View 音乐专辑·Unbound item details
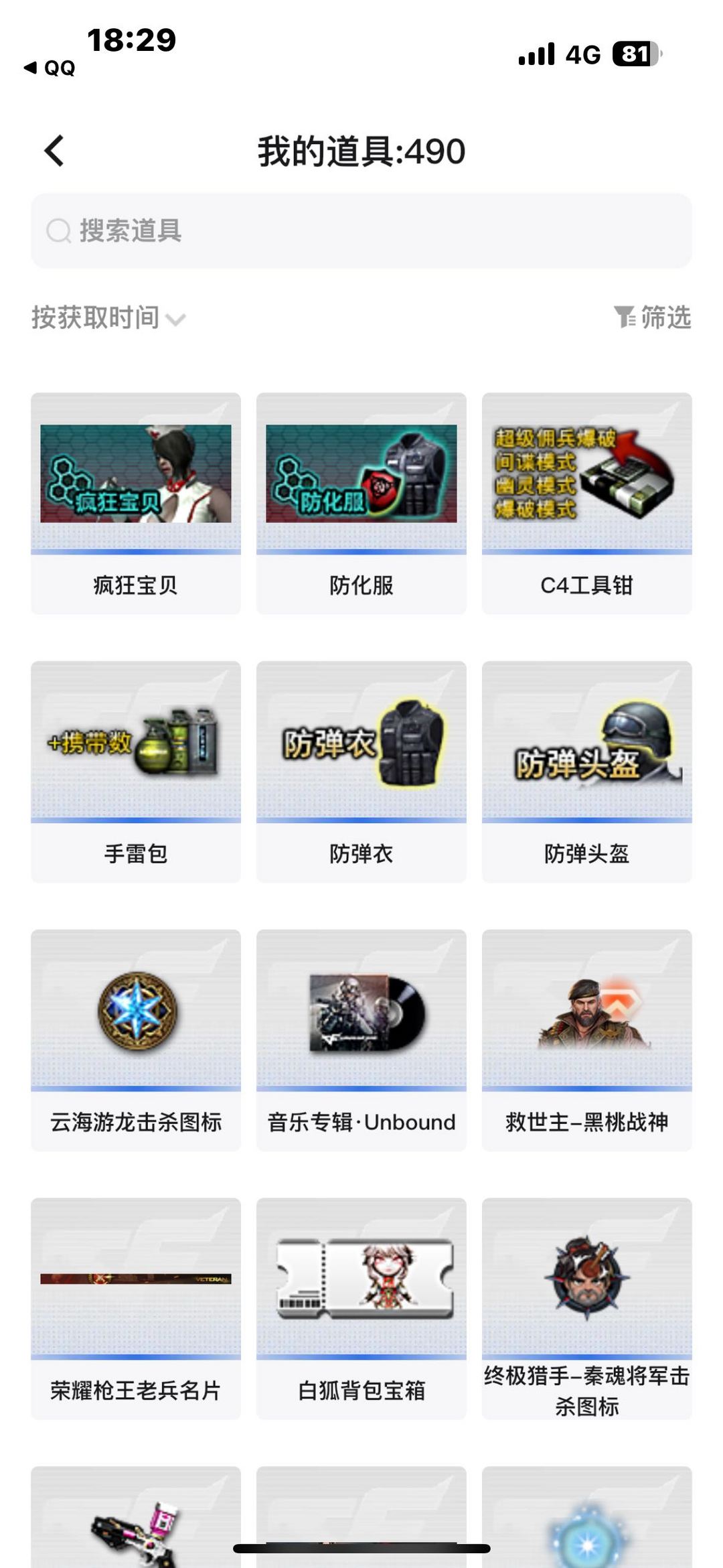The width and height of the screenshot is (723, 1568). pos(361,1040)
